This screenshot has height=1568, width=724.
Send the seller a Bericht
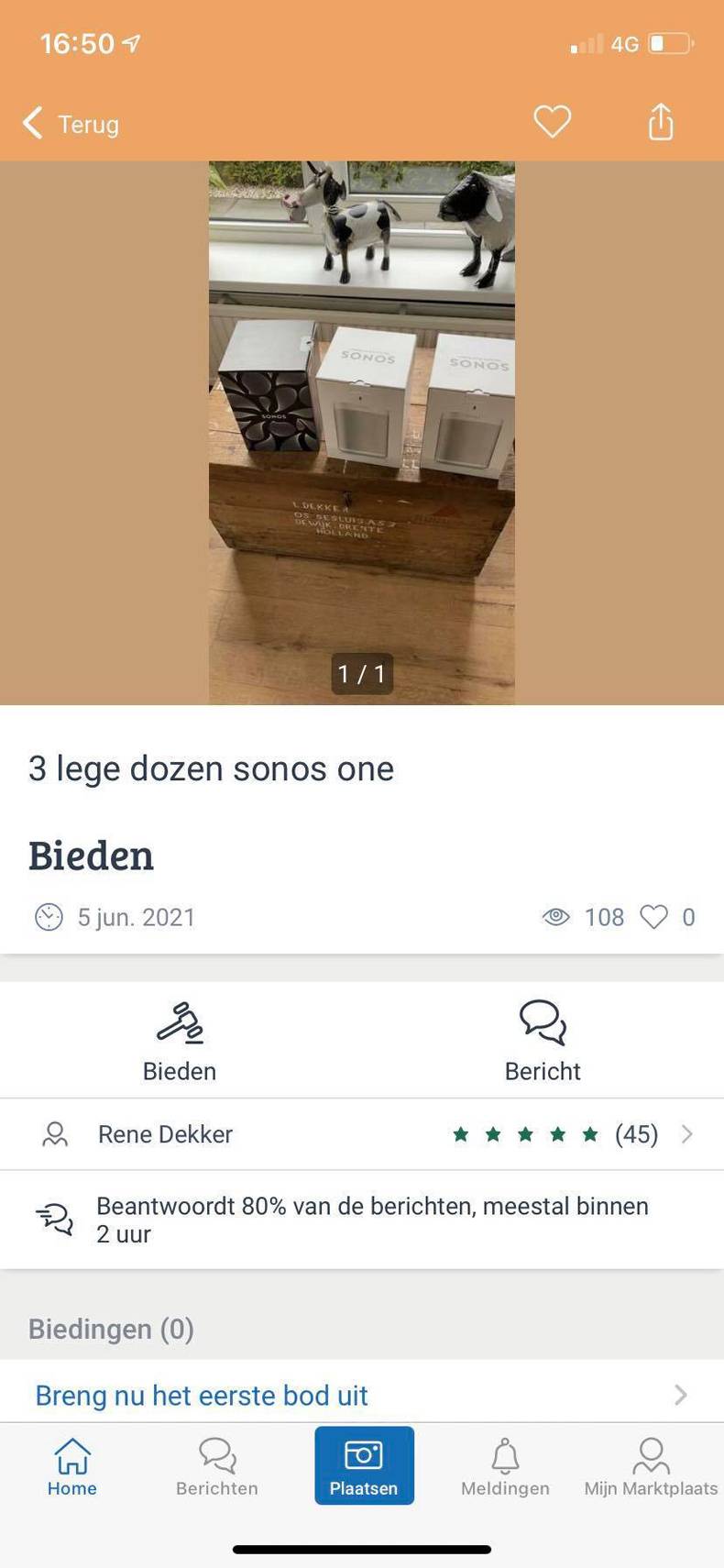[543, 1041]
